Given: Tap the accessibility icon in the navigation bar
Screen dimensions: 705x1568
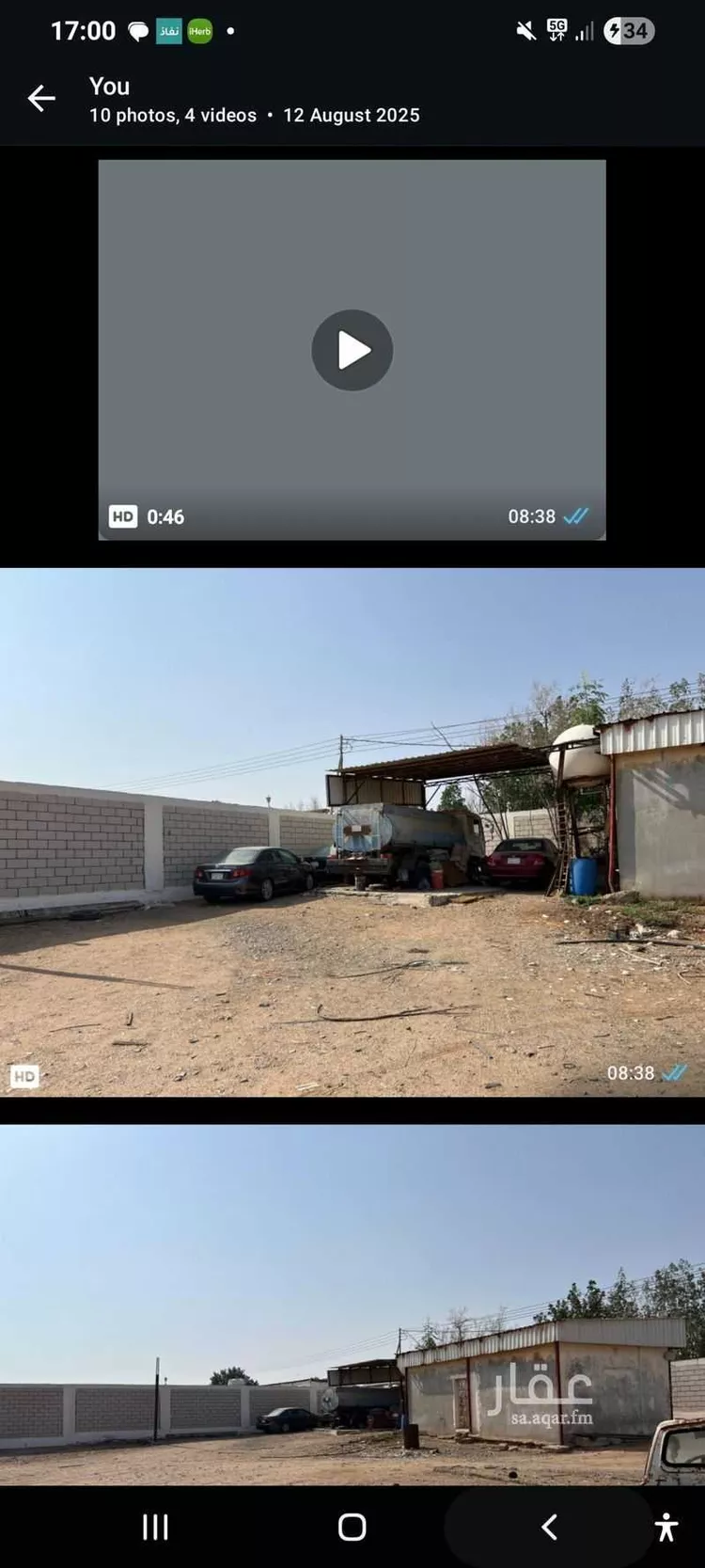Looking at the screenshot, I should 666,1528.
